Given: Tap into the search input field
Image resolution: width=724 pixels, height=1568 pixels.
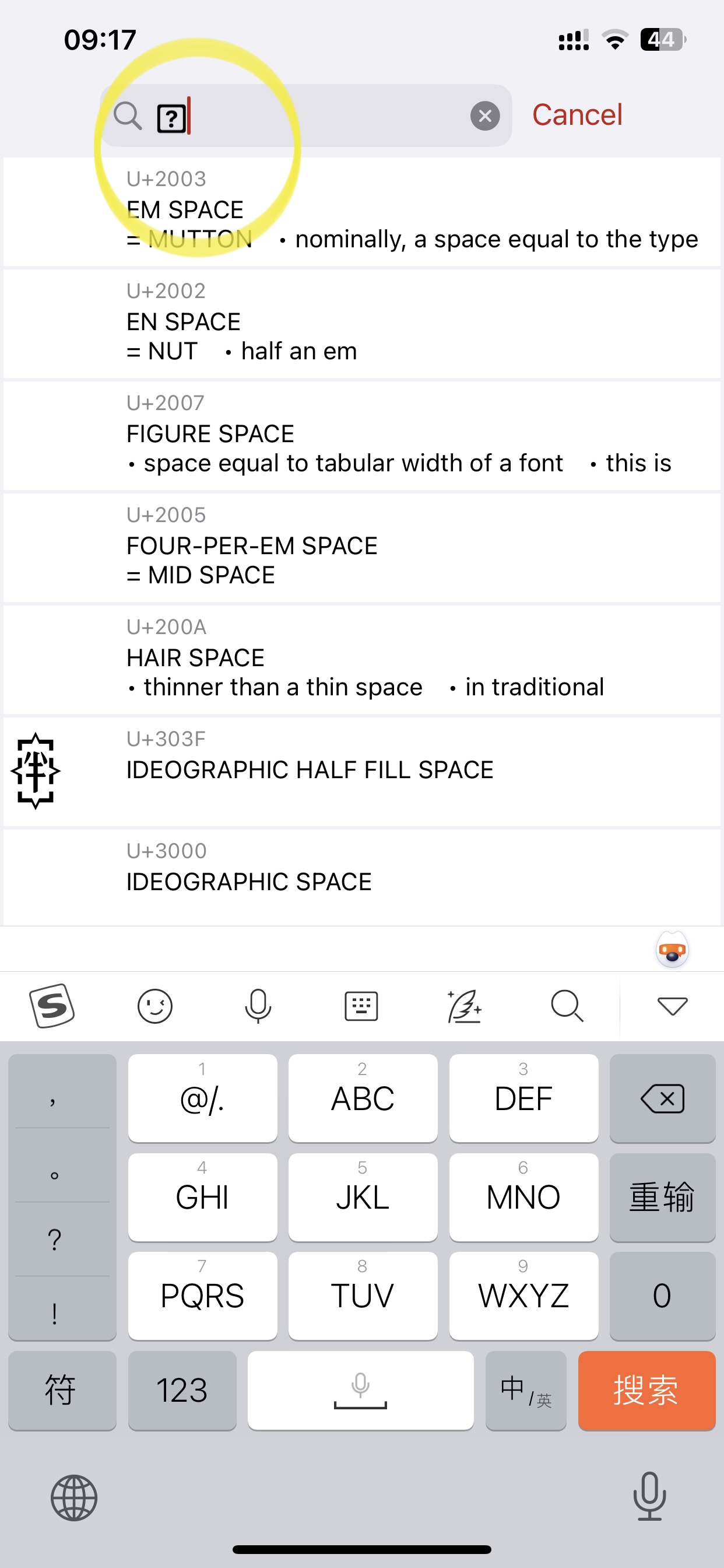Looking at the screenshot, I should 306,116.
